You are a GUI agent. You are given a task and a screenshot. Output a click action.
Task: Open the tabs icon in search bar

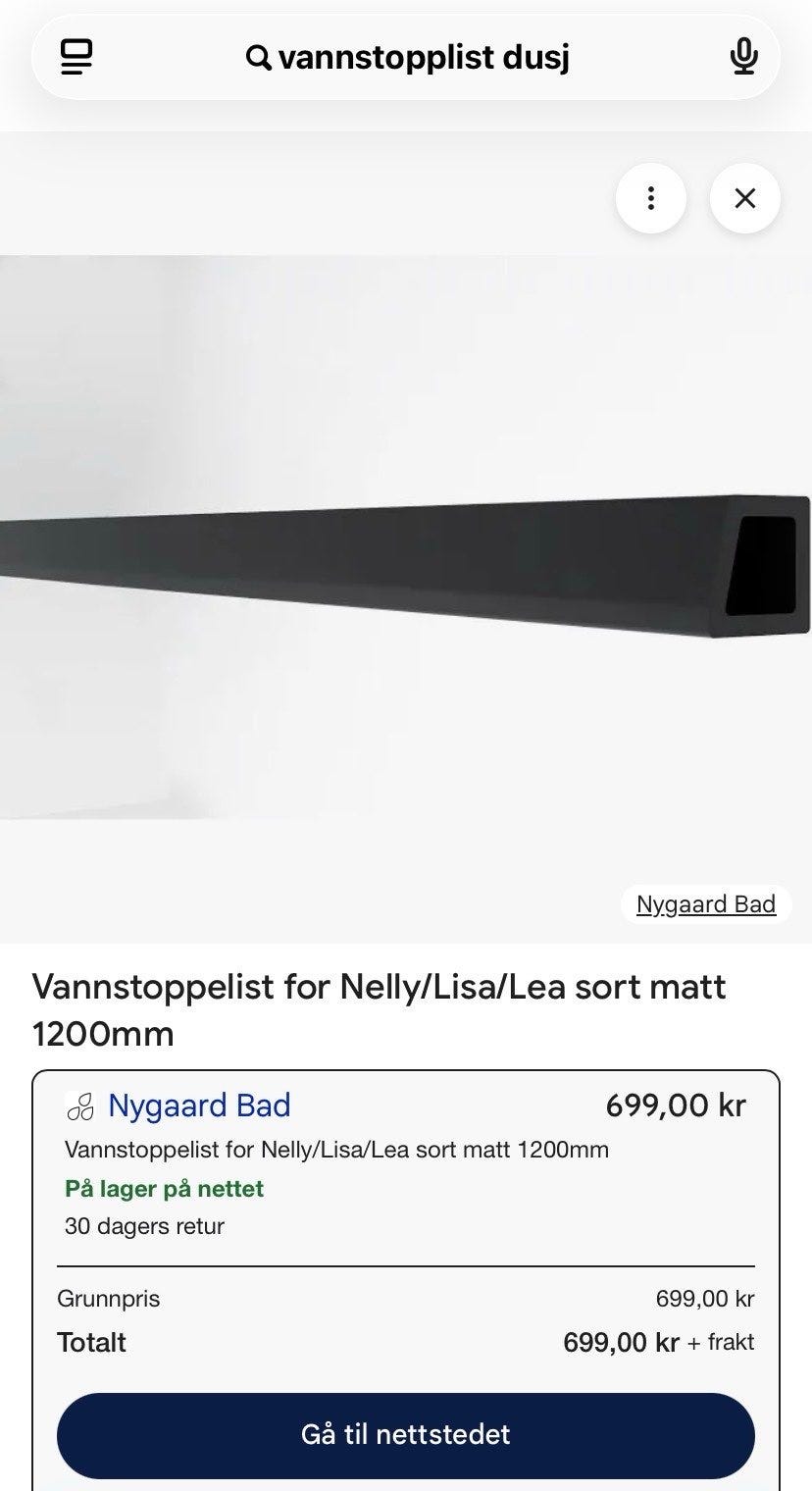point(76,57)
